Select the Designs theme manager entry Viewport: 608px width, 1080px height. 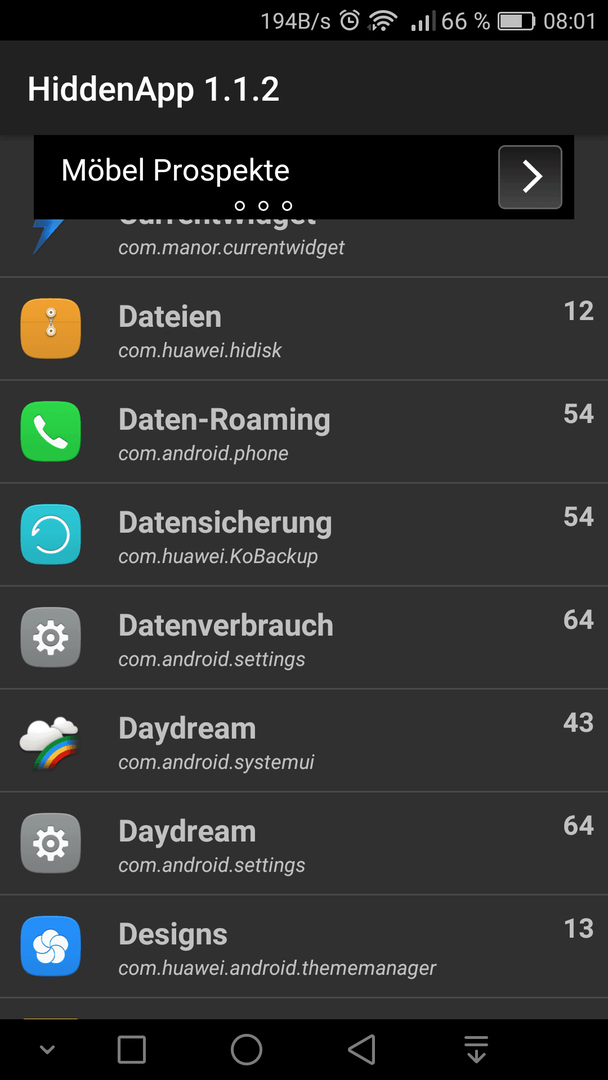click(x=304, y=946)
